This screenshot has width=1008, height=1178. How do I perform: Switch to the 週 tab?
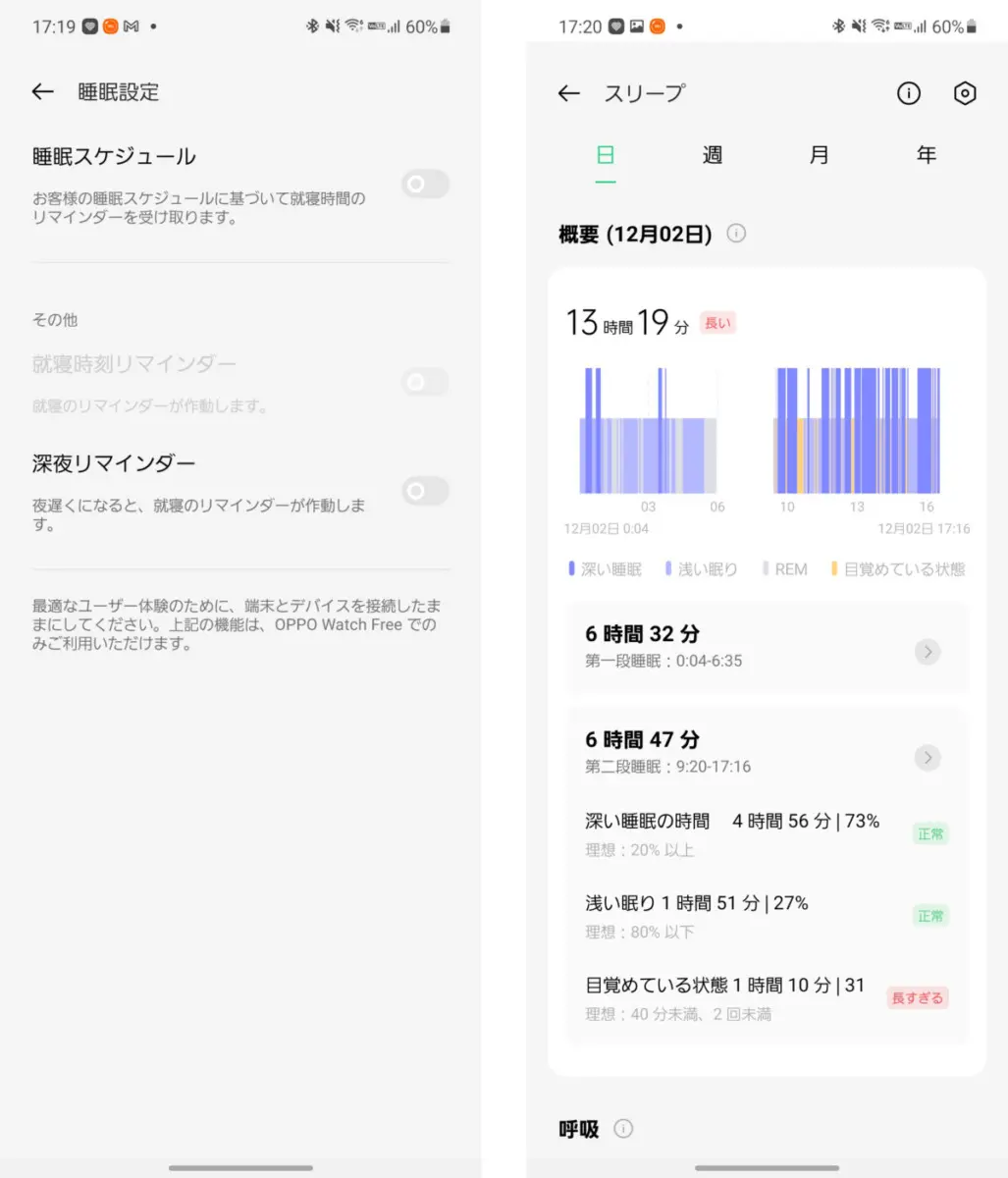tap(713, 155)
